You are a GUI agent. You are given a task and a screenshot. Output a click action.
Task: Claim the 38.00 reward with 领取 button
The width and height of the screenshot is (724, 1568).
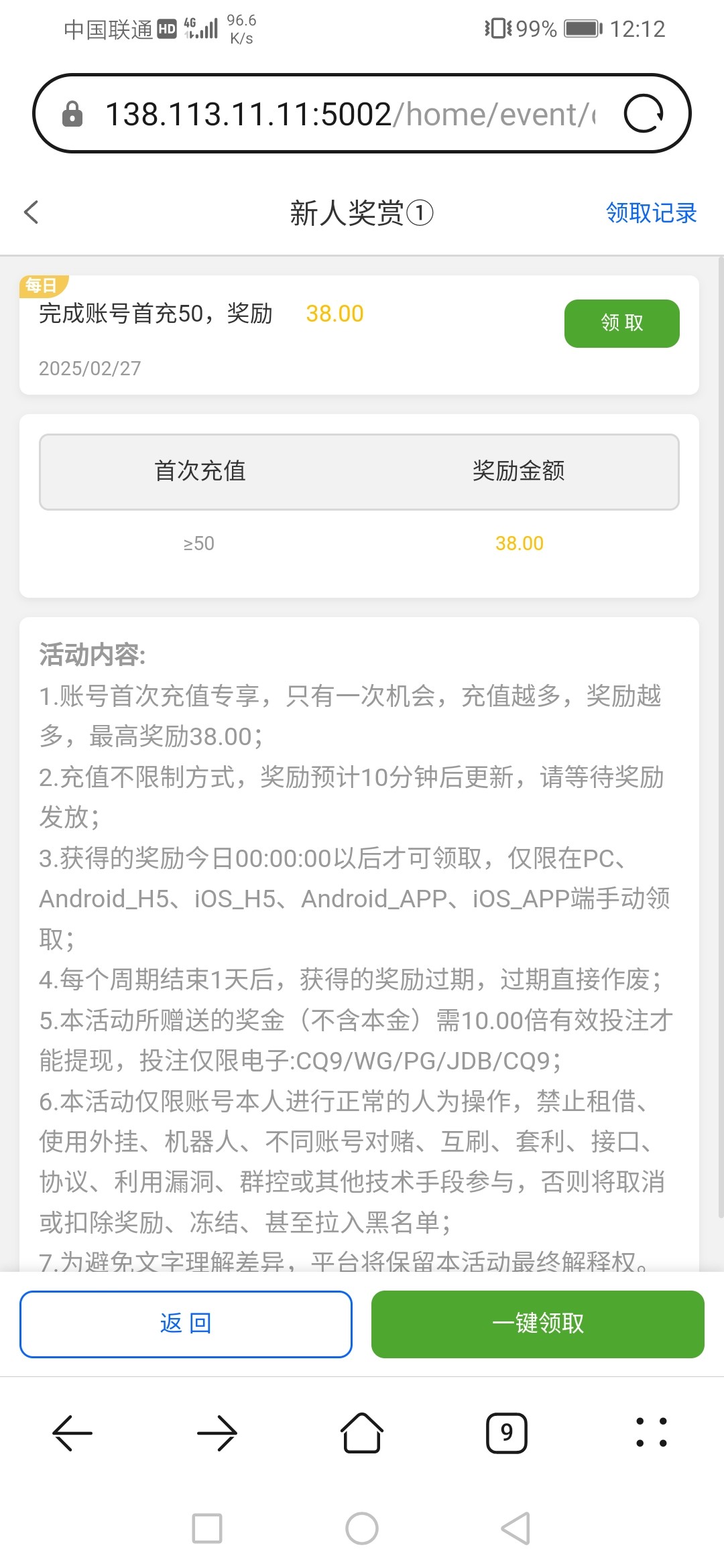621,323
